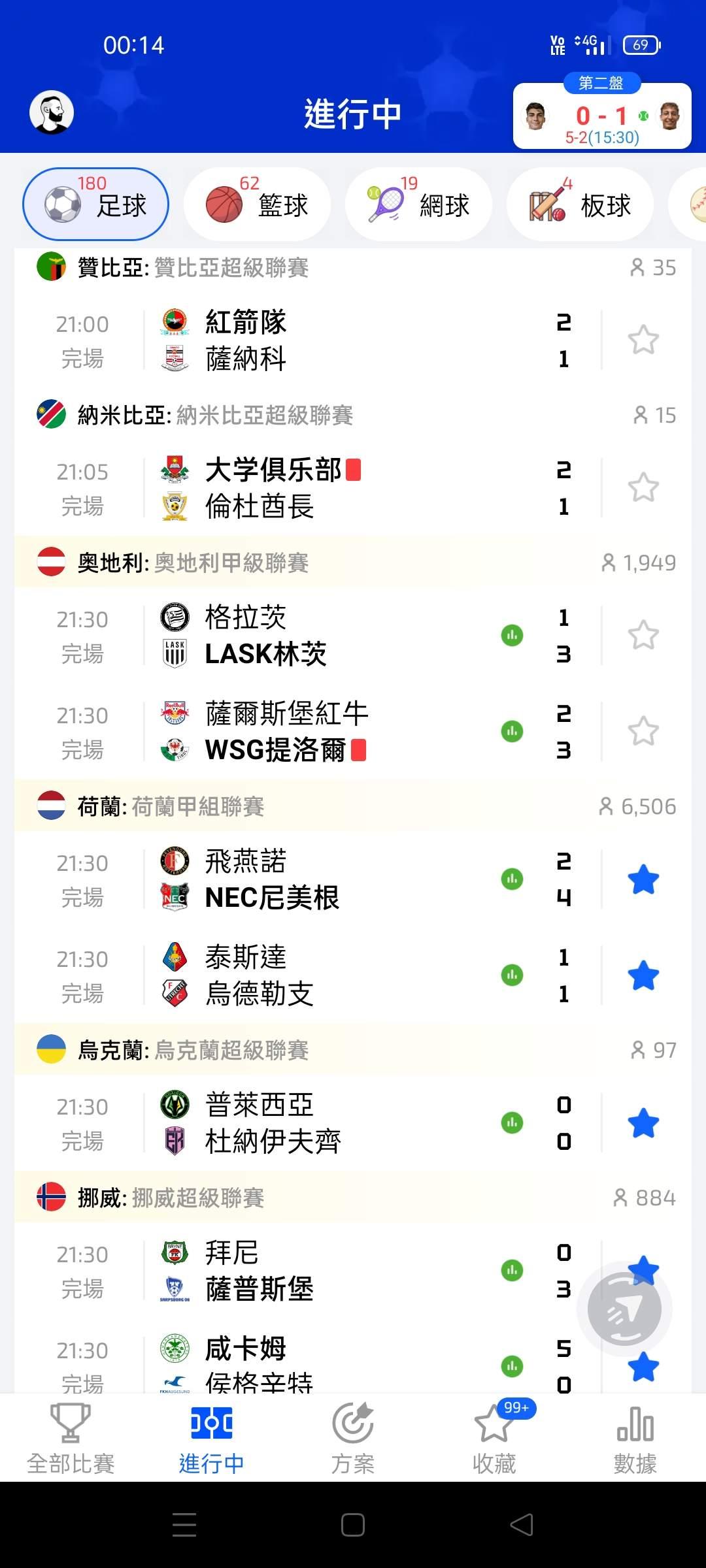Screen dimensions: 706x1568
Task: Switch to the 方案 tab
Action: pos(353,1439)
